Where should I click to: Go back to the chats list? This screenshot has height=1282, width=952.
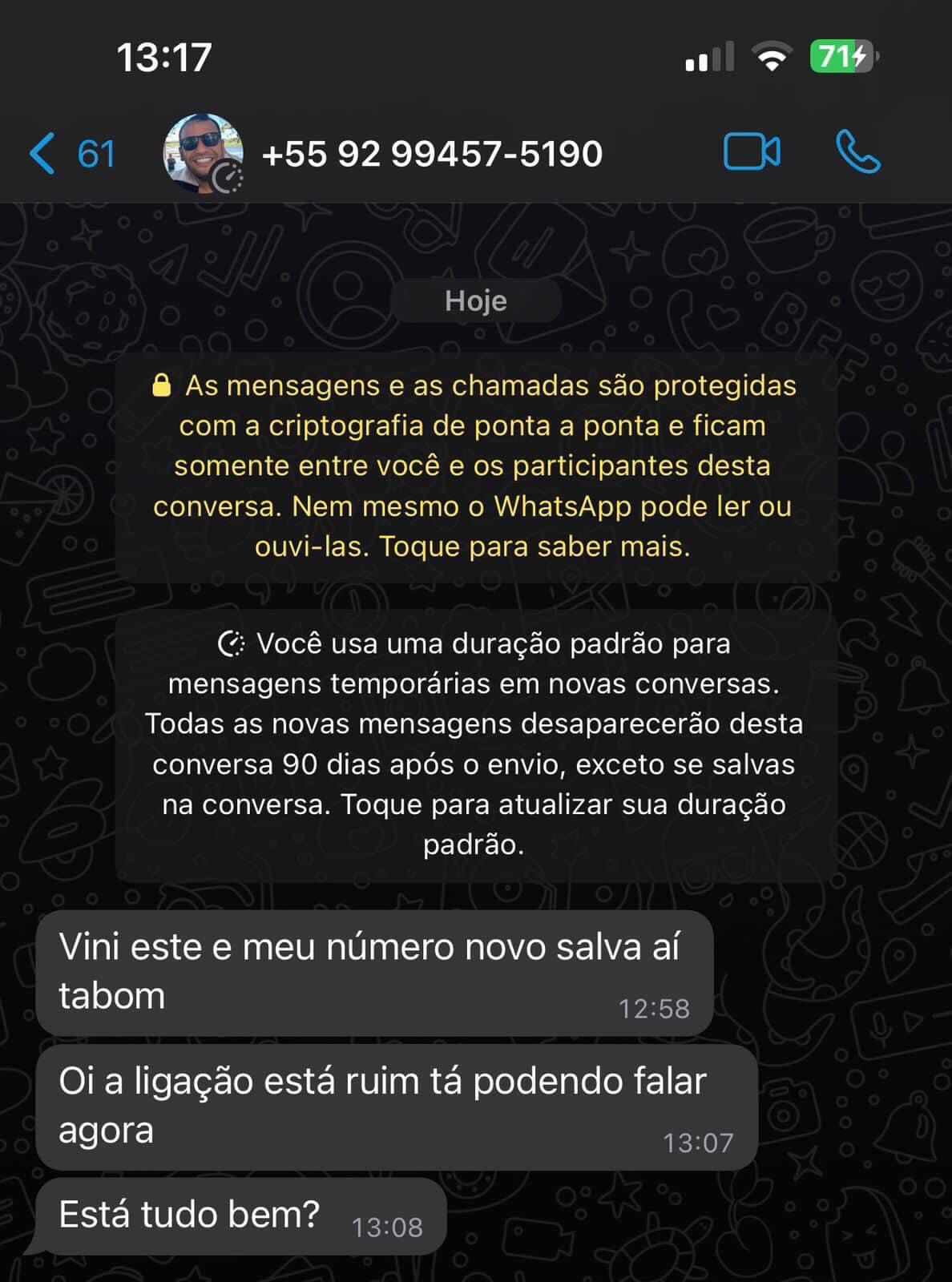point(71,154)
